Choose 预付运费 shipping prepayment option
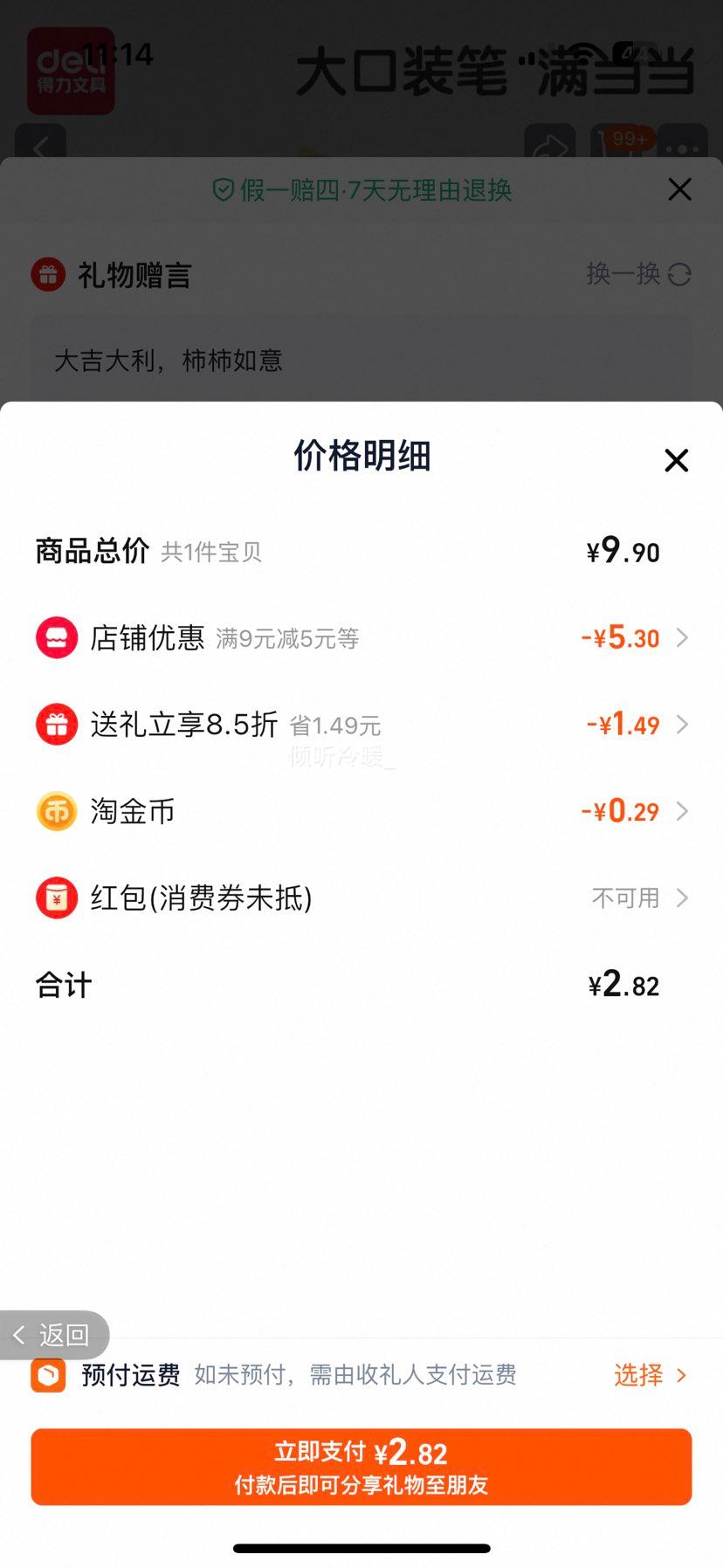 [651, 1375]
